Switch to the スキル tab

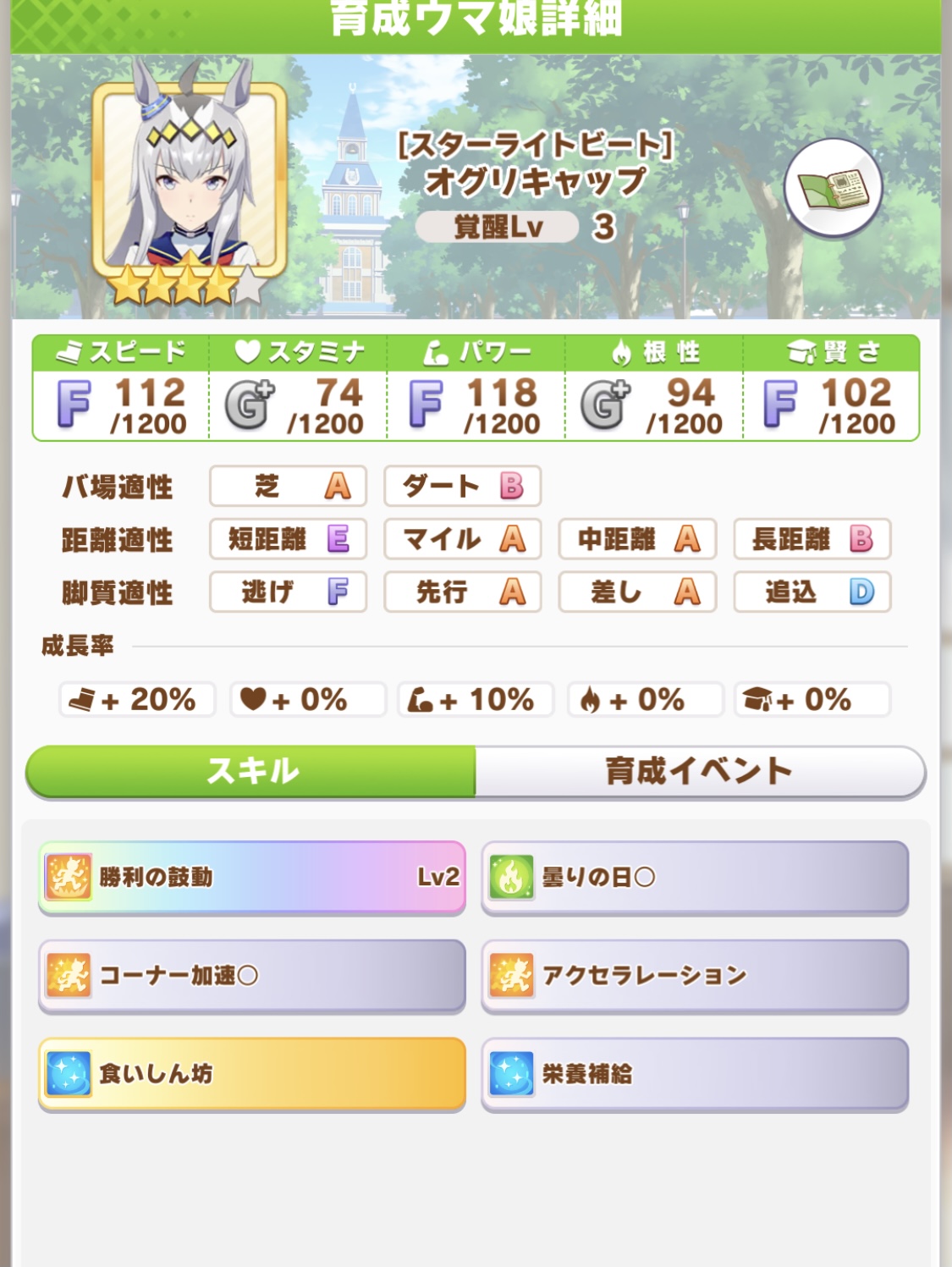(251, 771)
